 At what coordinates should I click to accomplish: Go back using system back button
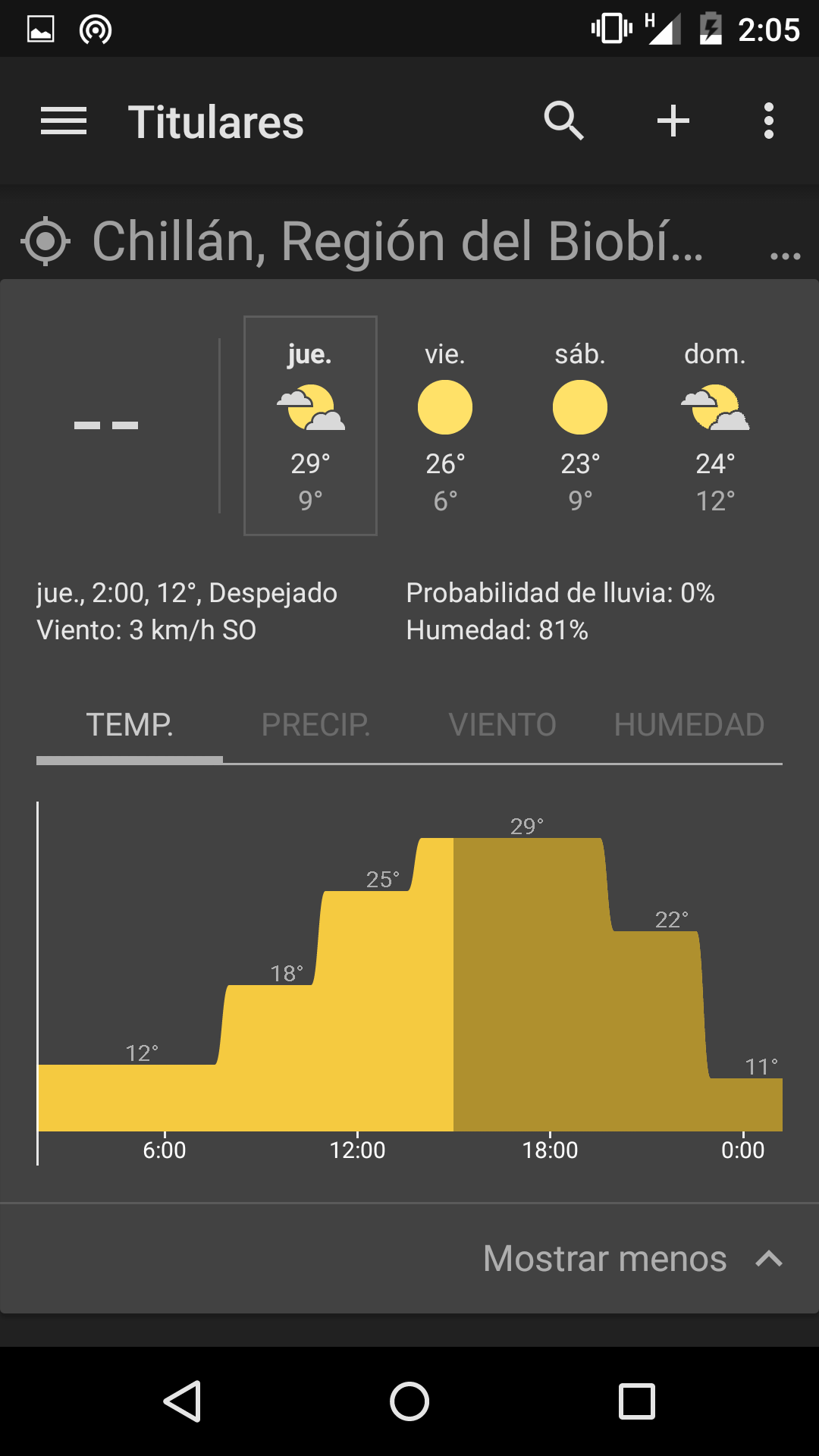point(182,1401)
